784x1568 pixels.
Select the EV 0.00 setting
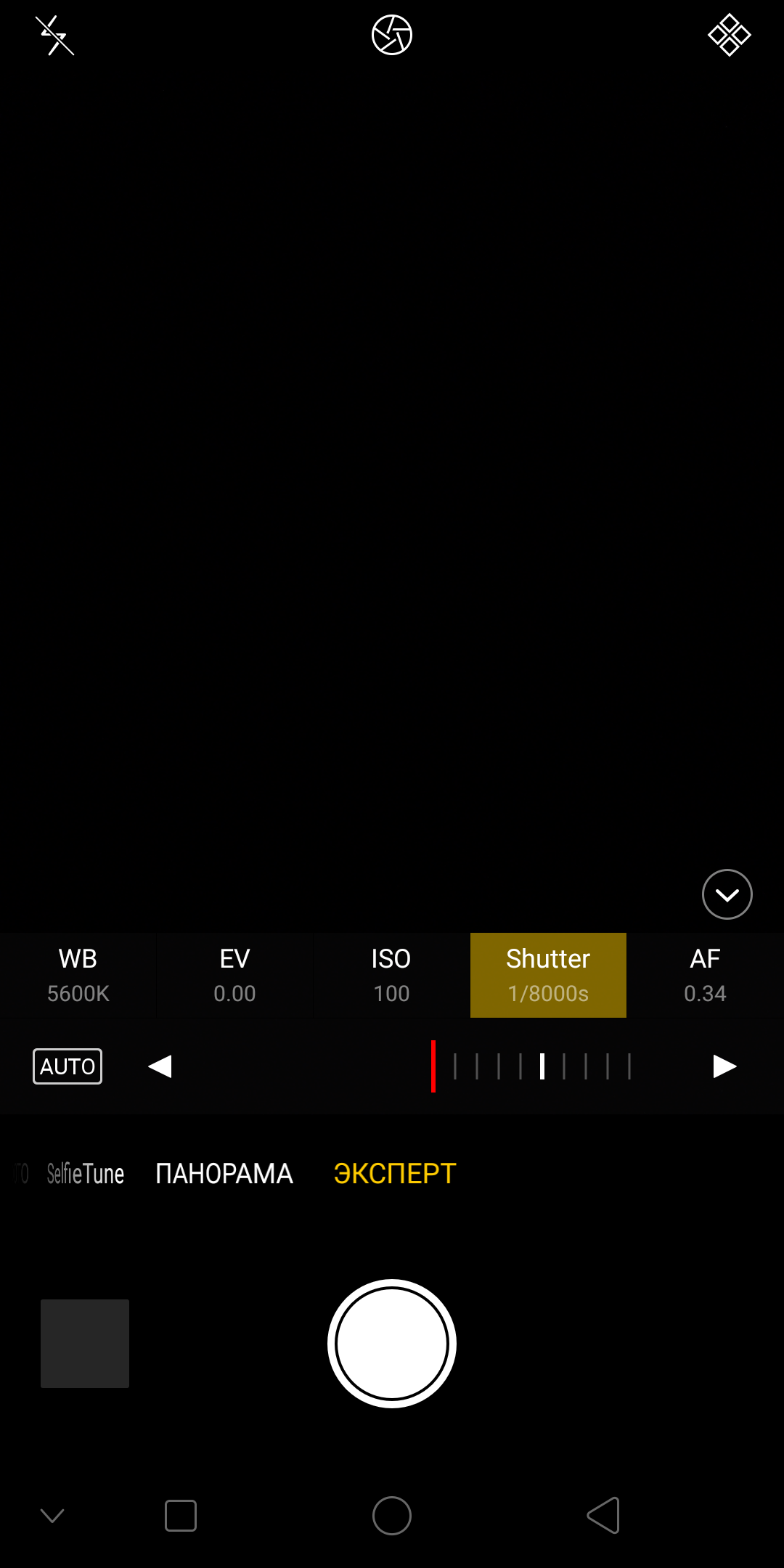(234, 975)
